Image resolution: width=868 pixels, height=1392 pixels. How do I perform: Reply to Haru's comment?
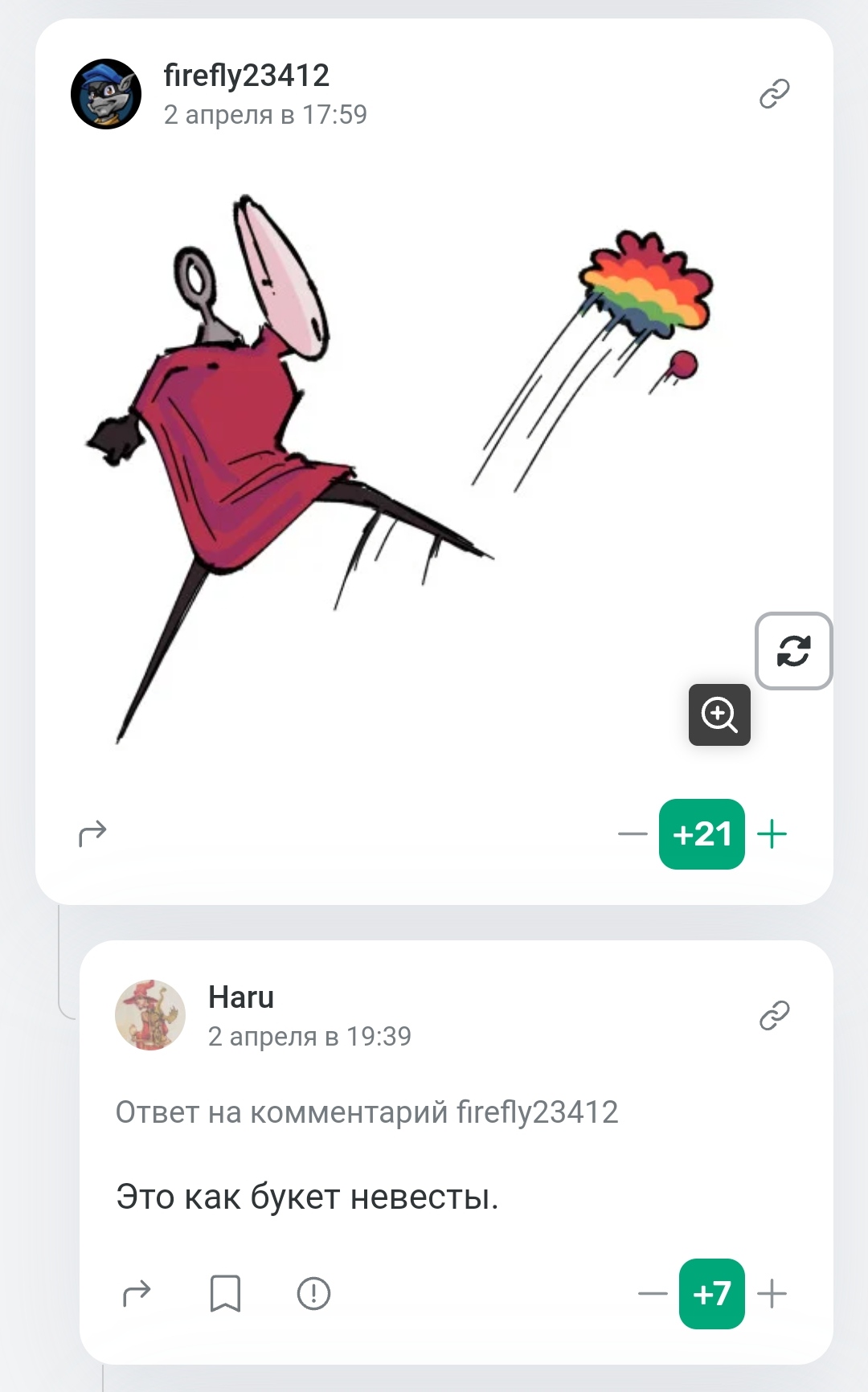click(x=137, y=1294)
